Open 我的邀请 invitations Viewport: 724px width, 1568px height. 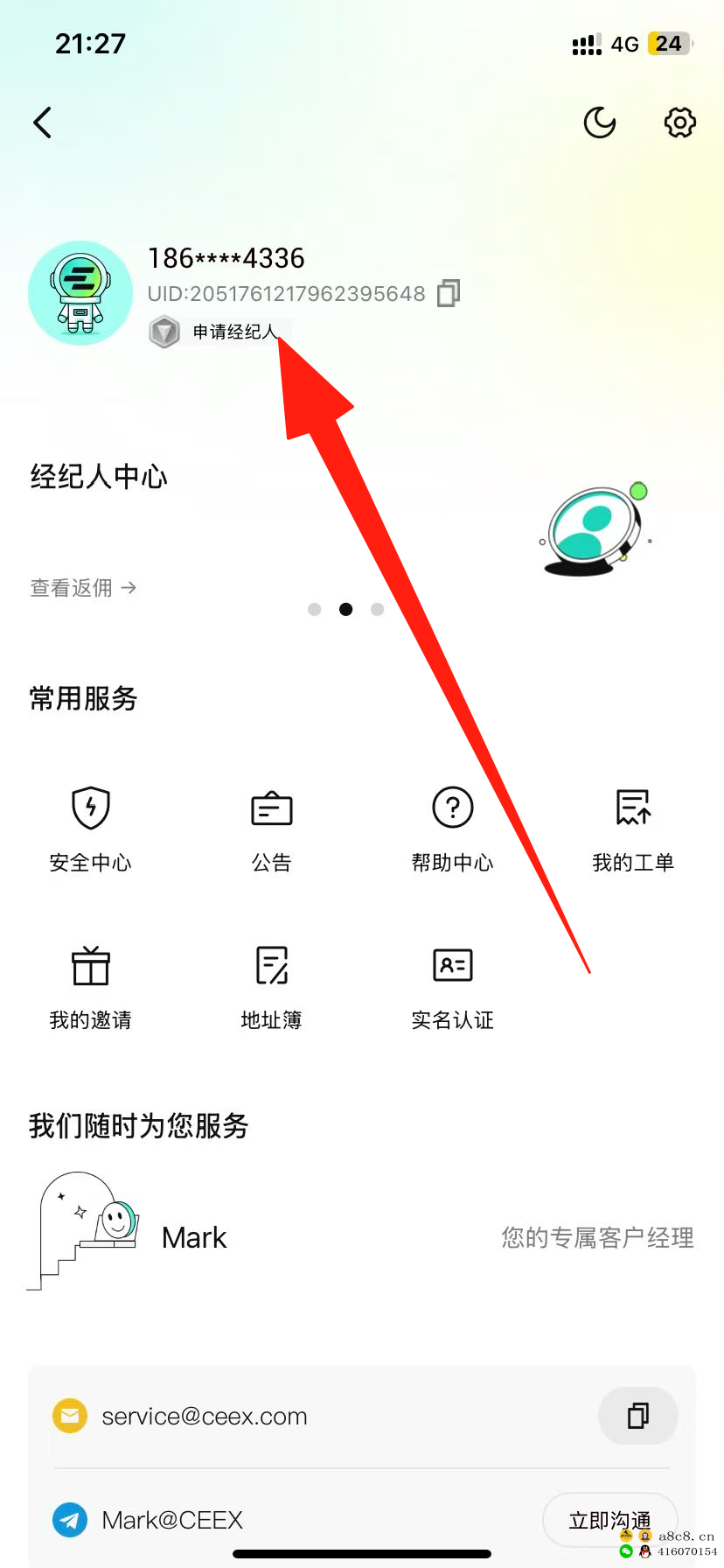pos(91,985)
